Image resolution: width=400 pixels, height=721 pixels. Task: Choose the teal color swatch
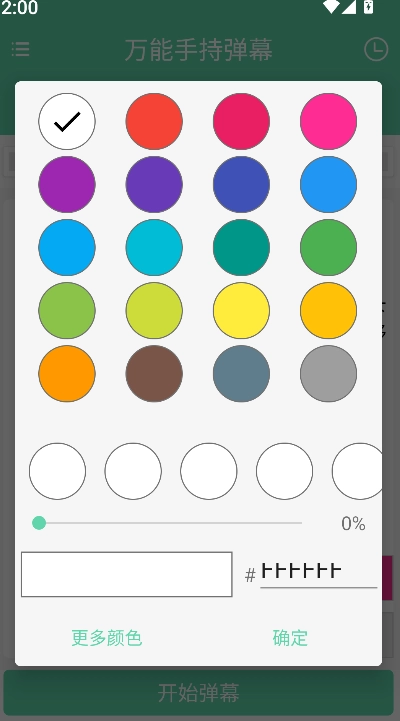(241, 247)
